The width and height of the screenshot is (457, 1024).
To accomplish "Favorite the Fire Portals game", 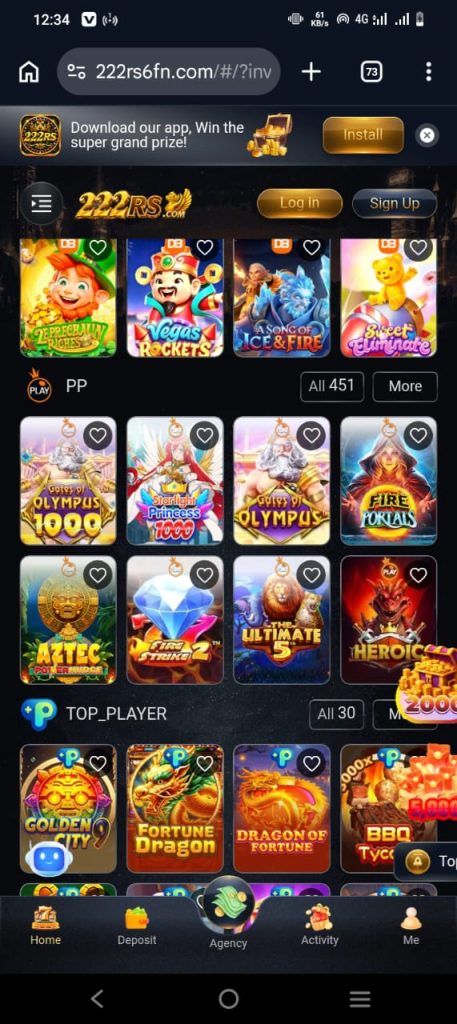I will [418, 435].
